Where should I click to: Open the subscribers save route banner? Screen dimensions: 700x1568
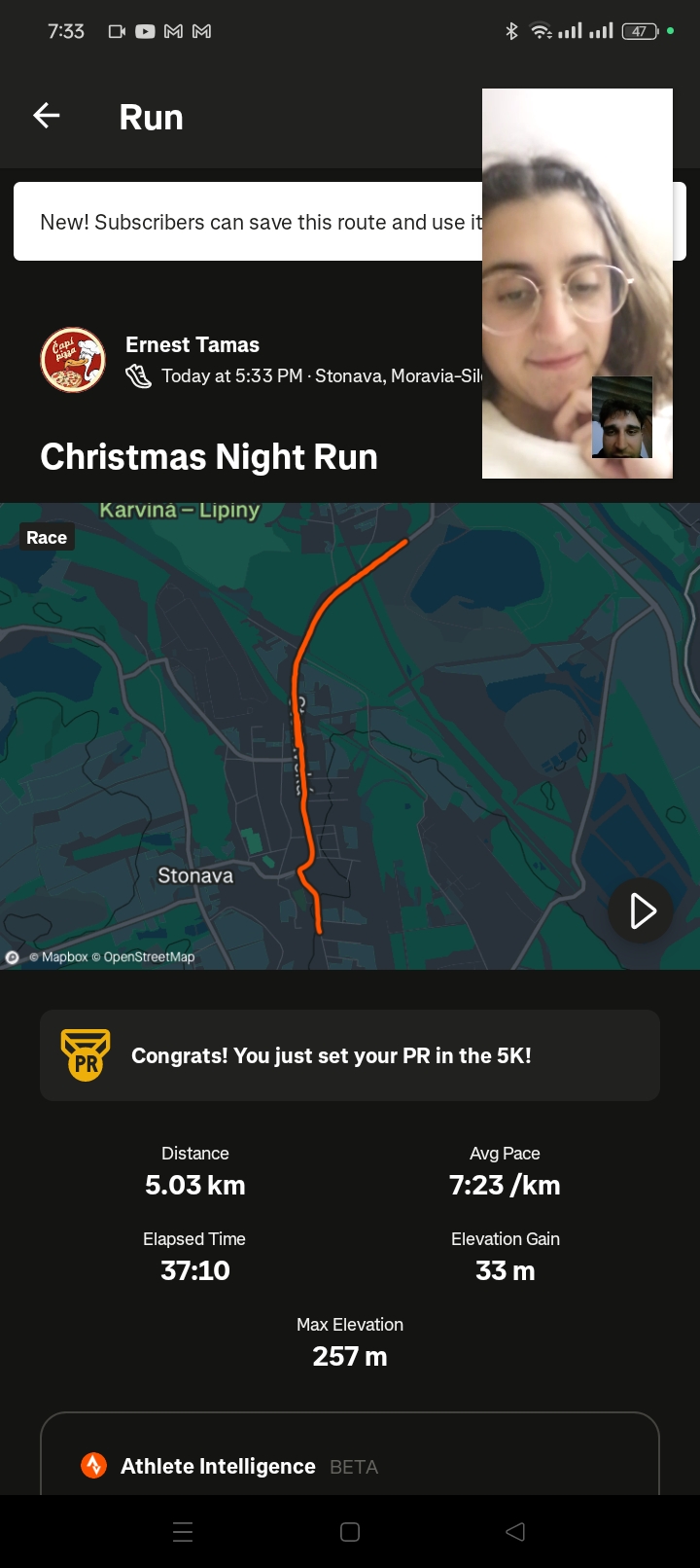tap(253, 222)
